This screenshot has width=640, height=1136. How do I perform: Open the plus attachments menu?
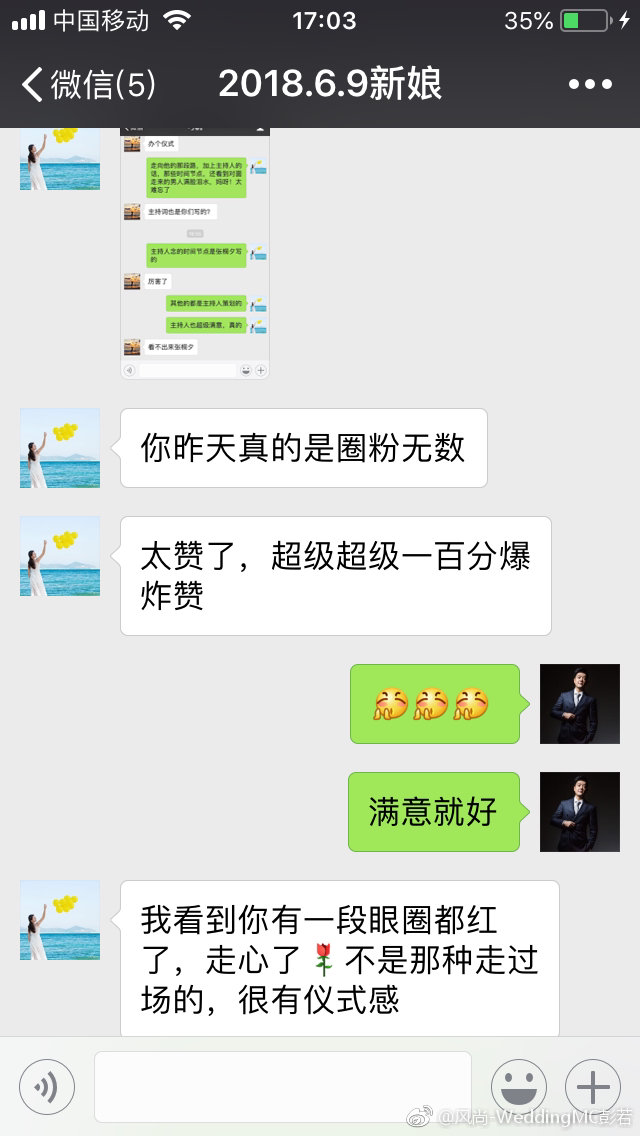593,1087
